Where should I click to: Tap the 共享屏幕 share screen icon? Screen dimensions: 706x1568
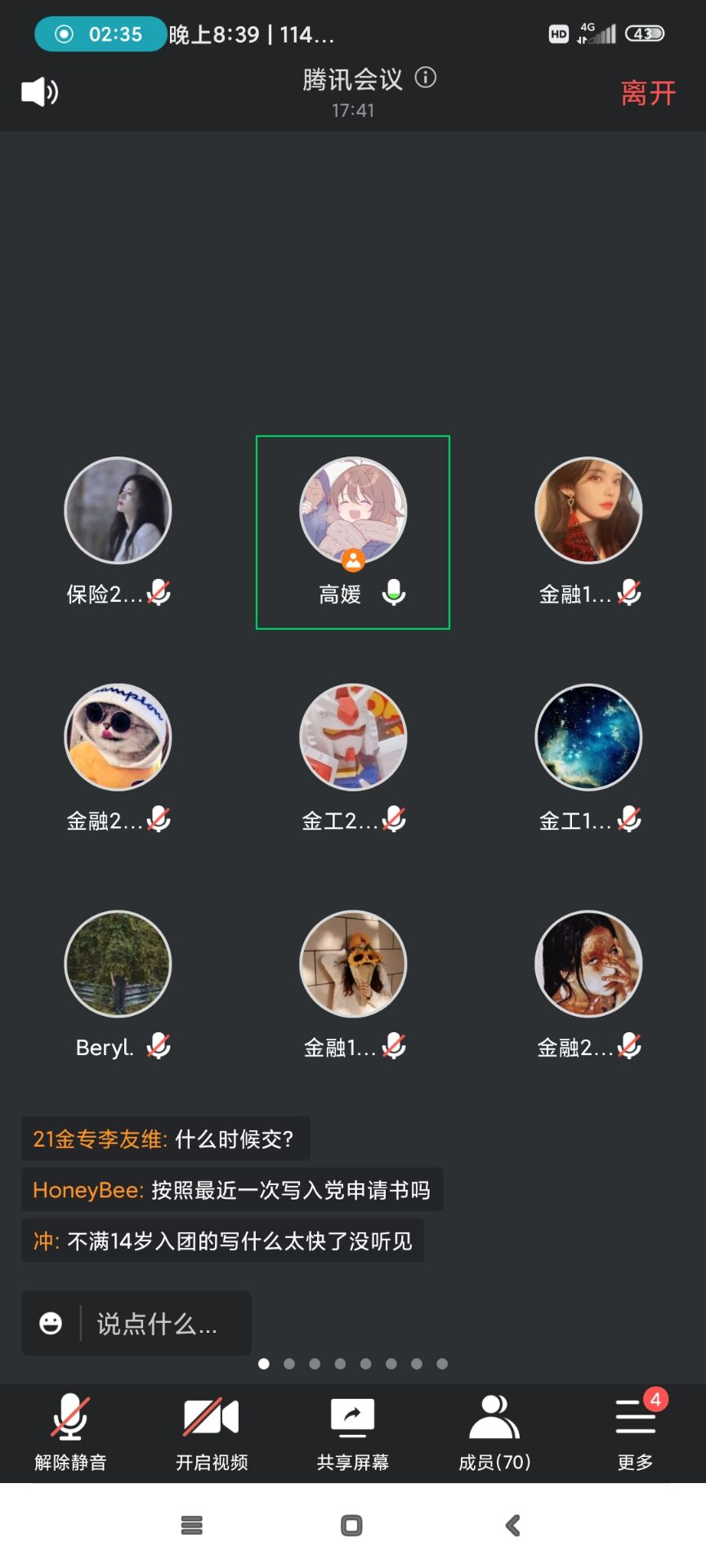click(x=351, y=1417)
